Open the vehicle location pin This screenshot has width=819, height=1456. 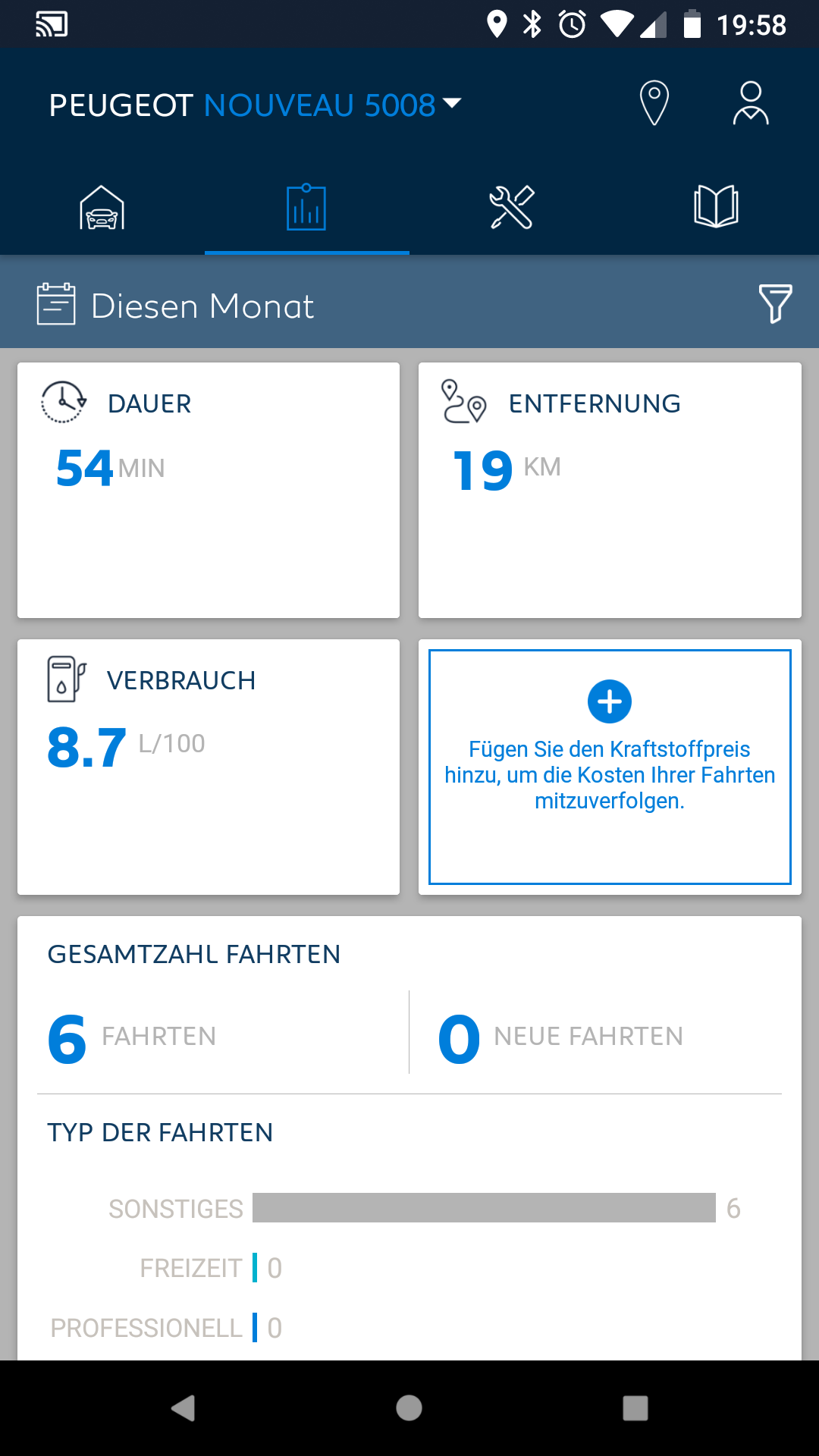click(654, 103)
